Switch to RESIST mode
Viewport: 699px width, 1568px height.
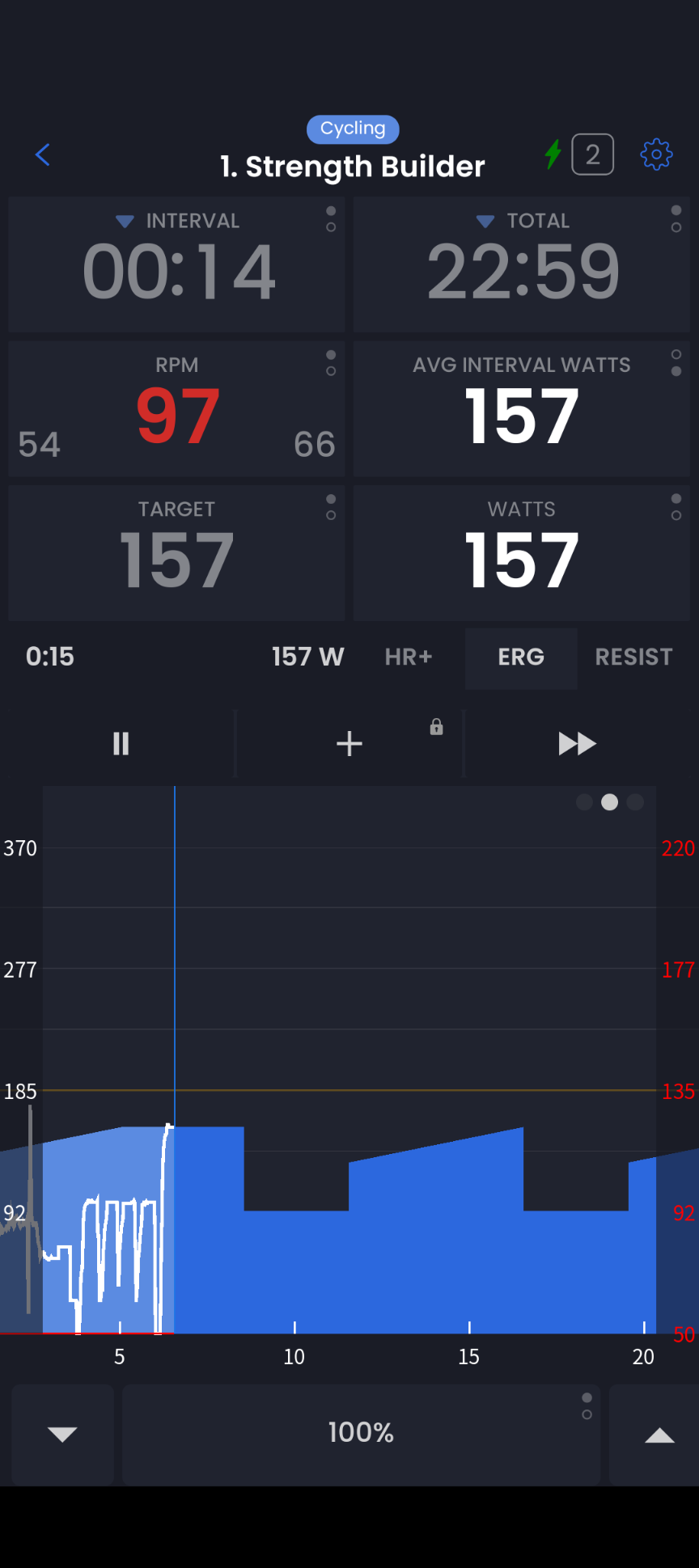pyautogui.click(x=633, y=657)
